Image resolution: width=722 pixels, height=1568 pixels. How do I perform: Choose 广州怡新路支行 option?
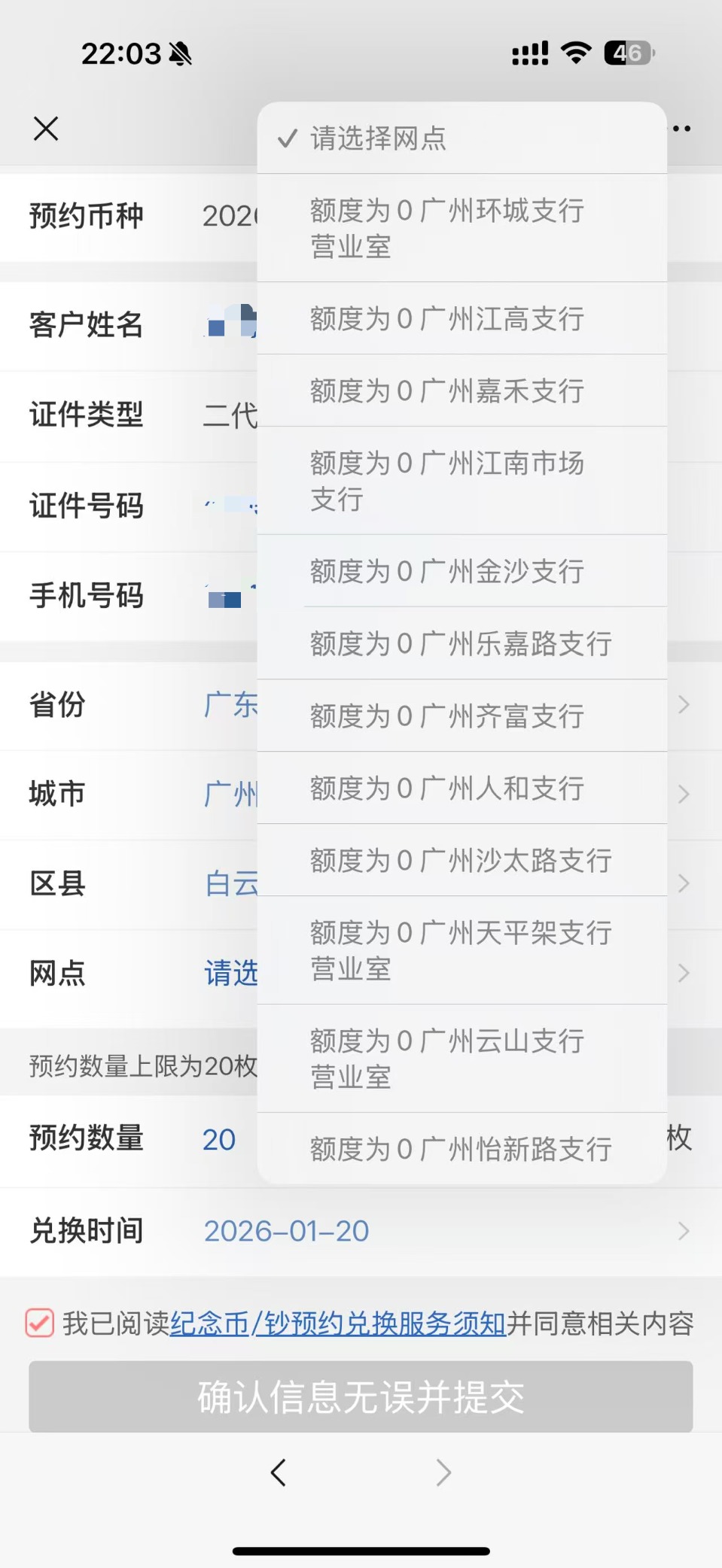(x=461, y=1149)
